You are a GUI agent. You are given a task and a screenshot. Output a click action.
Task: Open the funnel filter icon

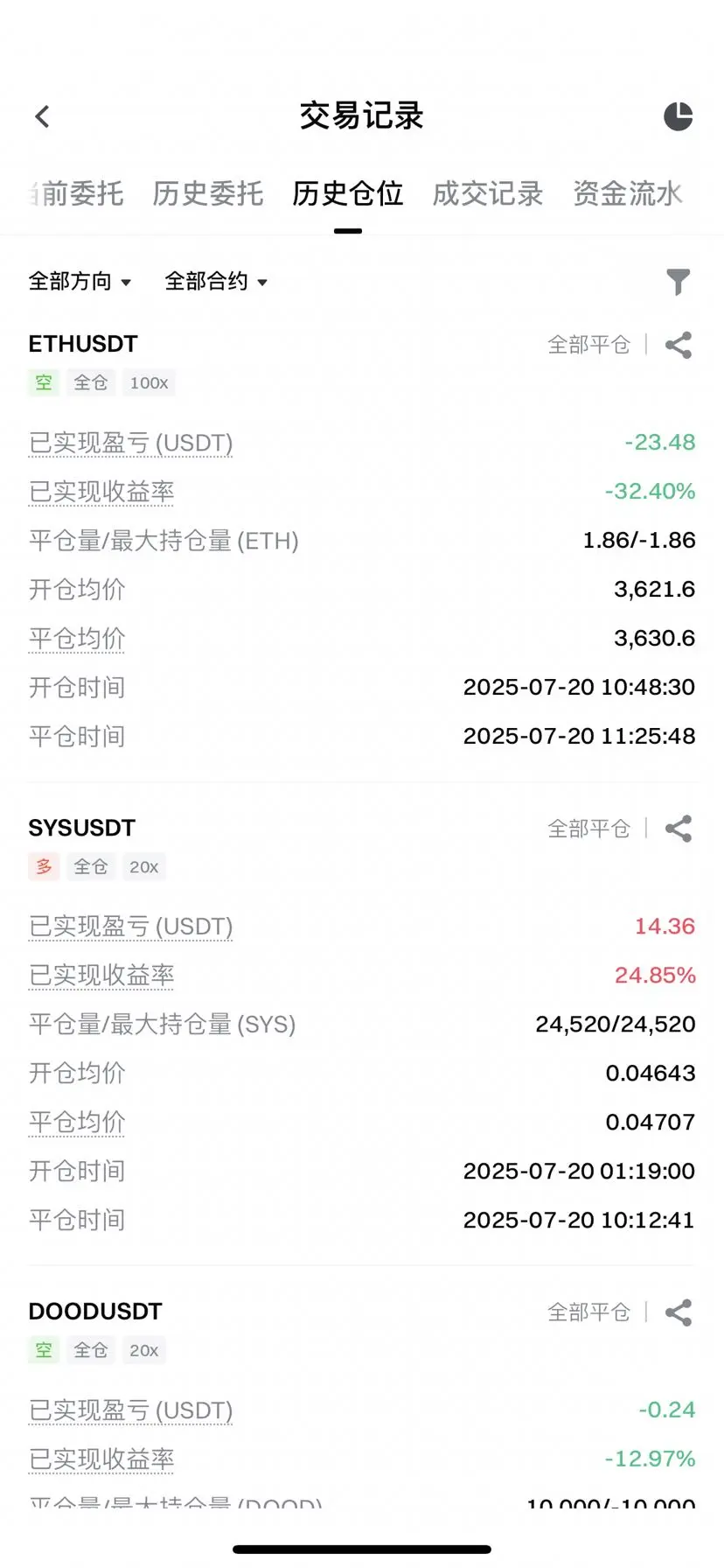[678, 282]
